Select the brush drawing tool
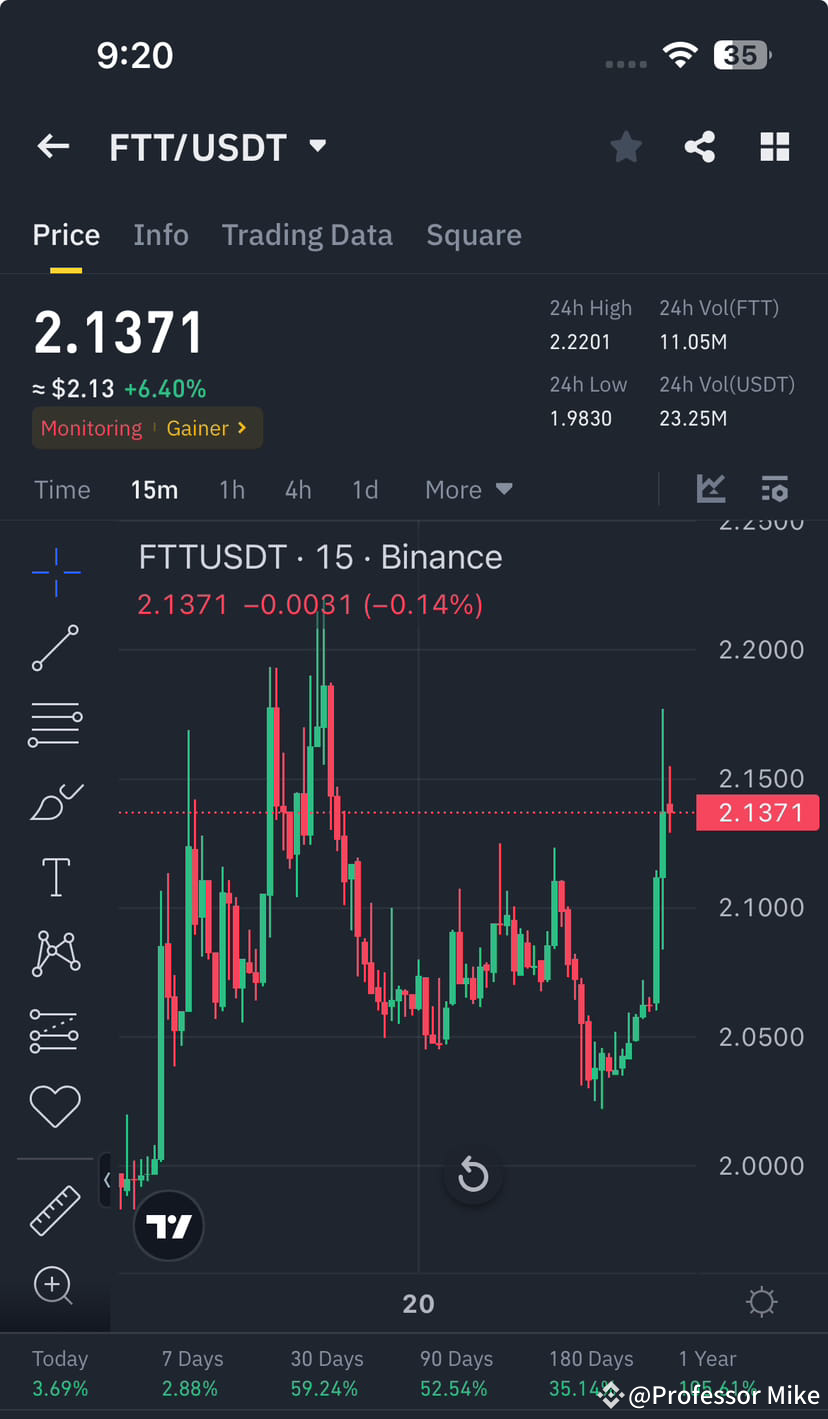Viewport: 828px width, 1419px height. tap(55, 801)
